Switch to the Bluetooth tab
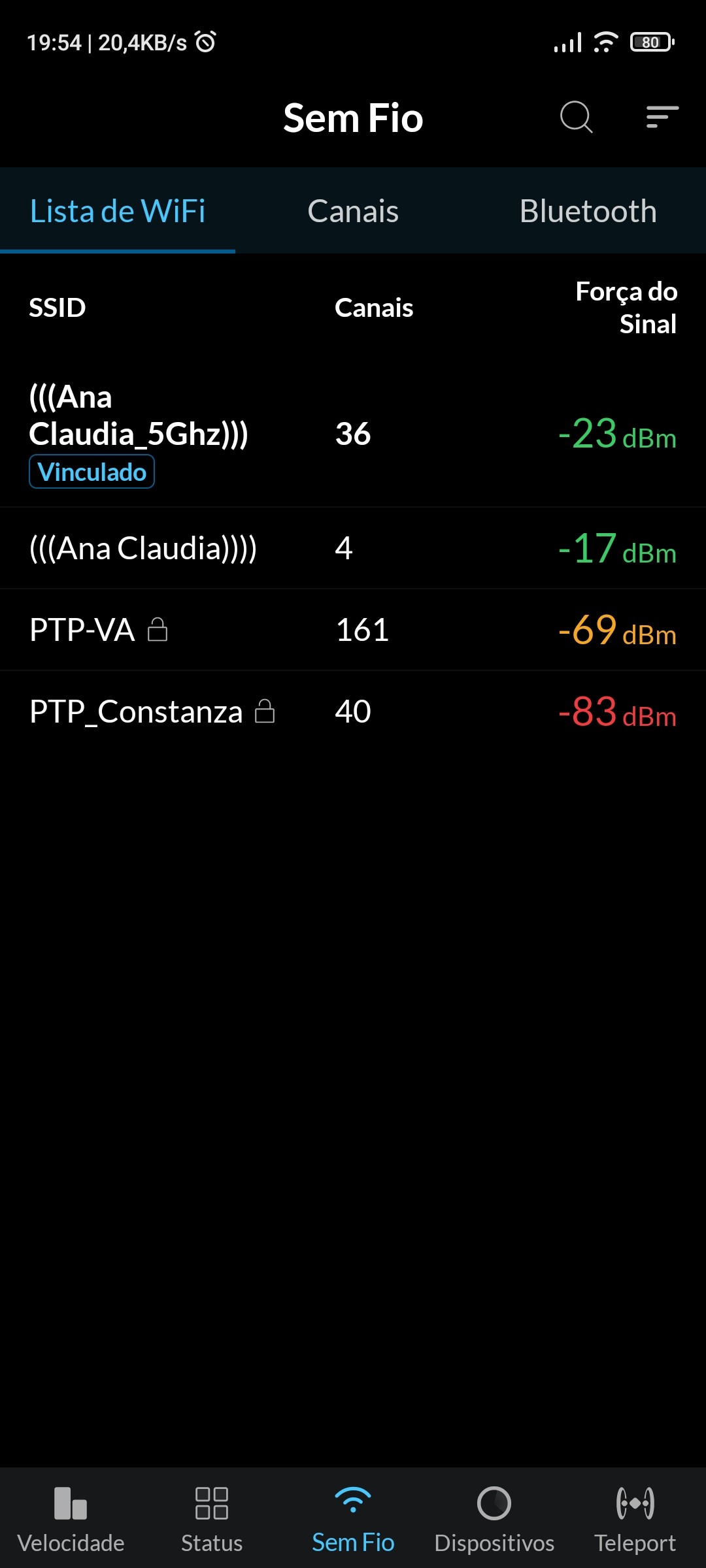706x1568 pixels. click(588, 211)
